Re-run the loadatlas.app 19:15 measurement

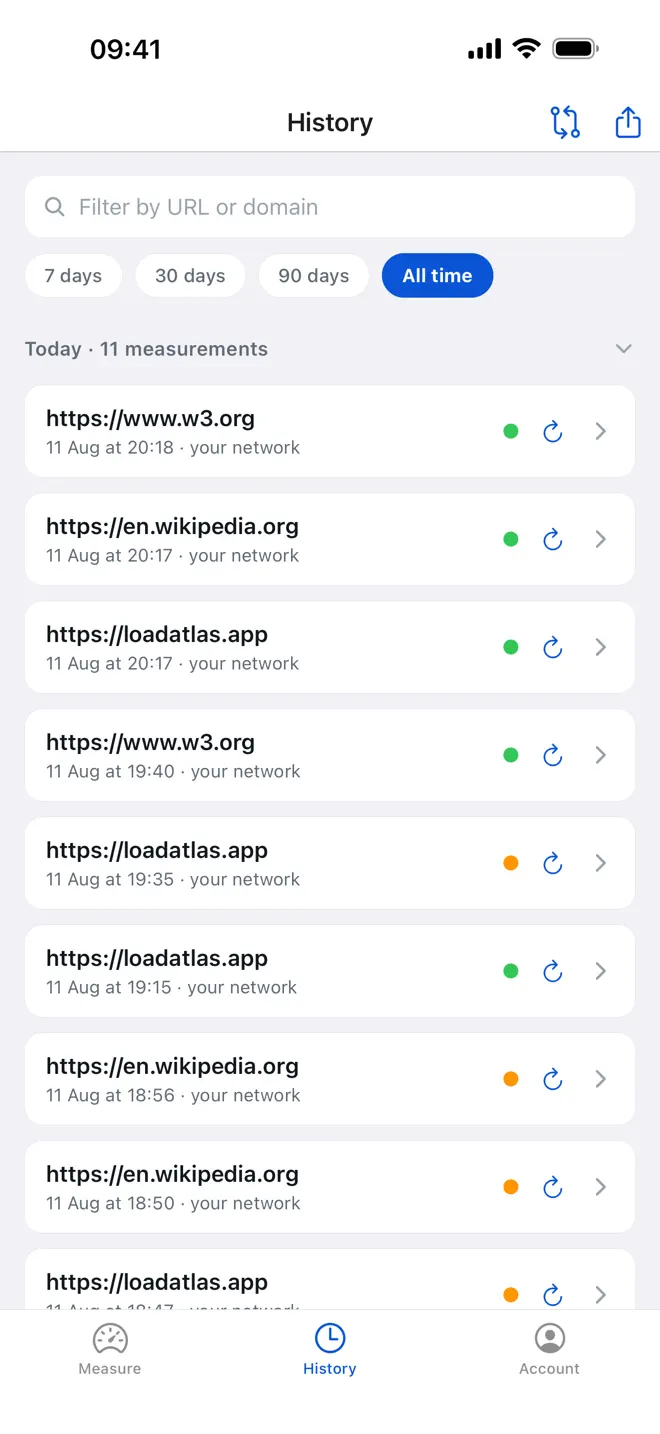point(553,971)
